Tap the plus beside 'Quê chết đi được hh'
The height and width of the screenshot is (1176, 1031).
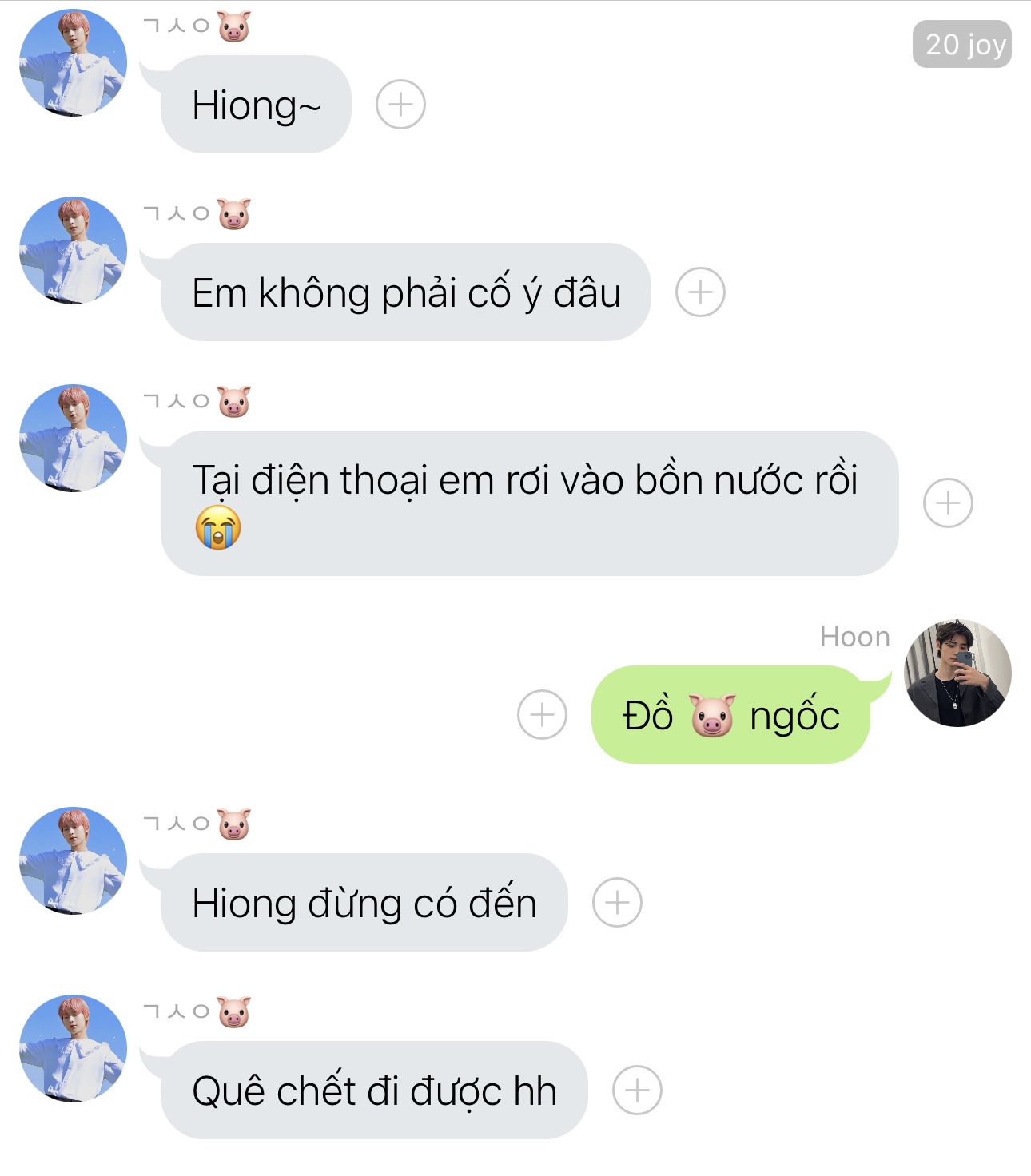tap(637, 1091)
